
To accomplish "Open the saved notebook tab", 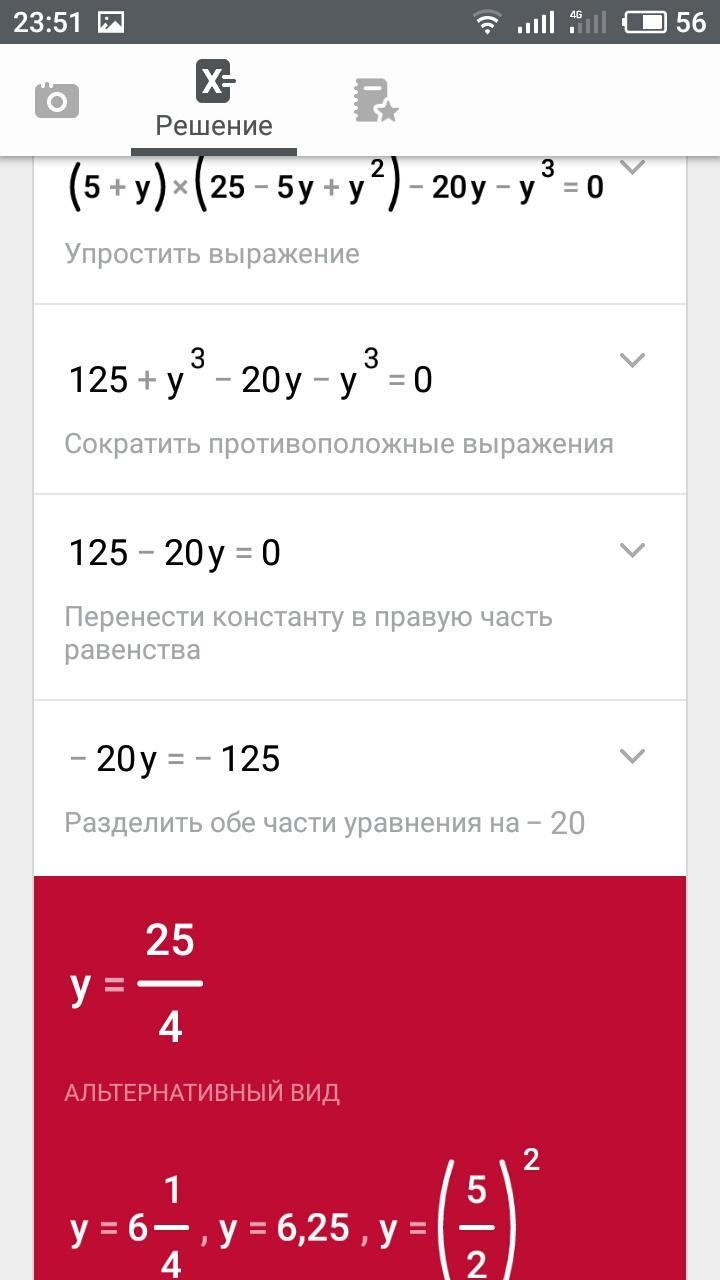I will [375, 100].
